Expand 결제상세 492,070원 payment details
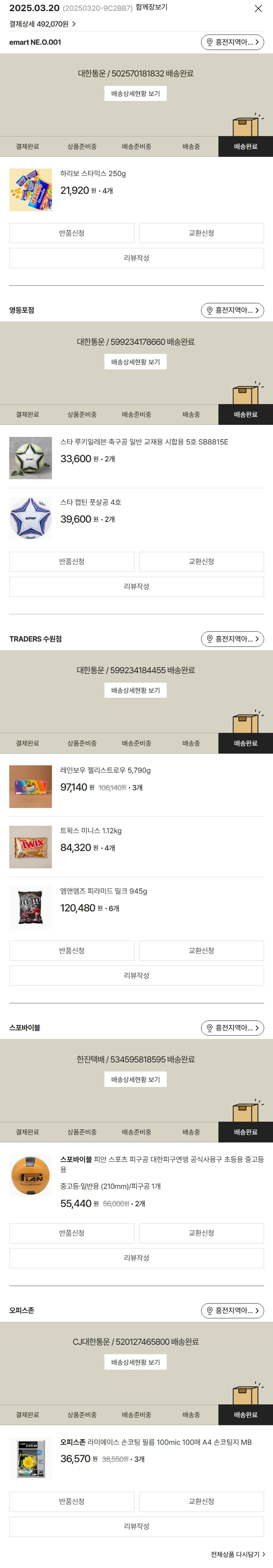 pos(42,24)
